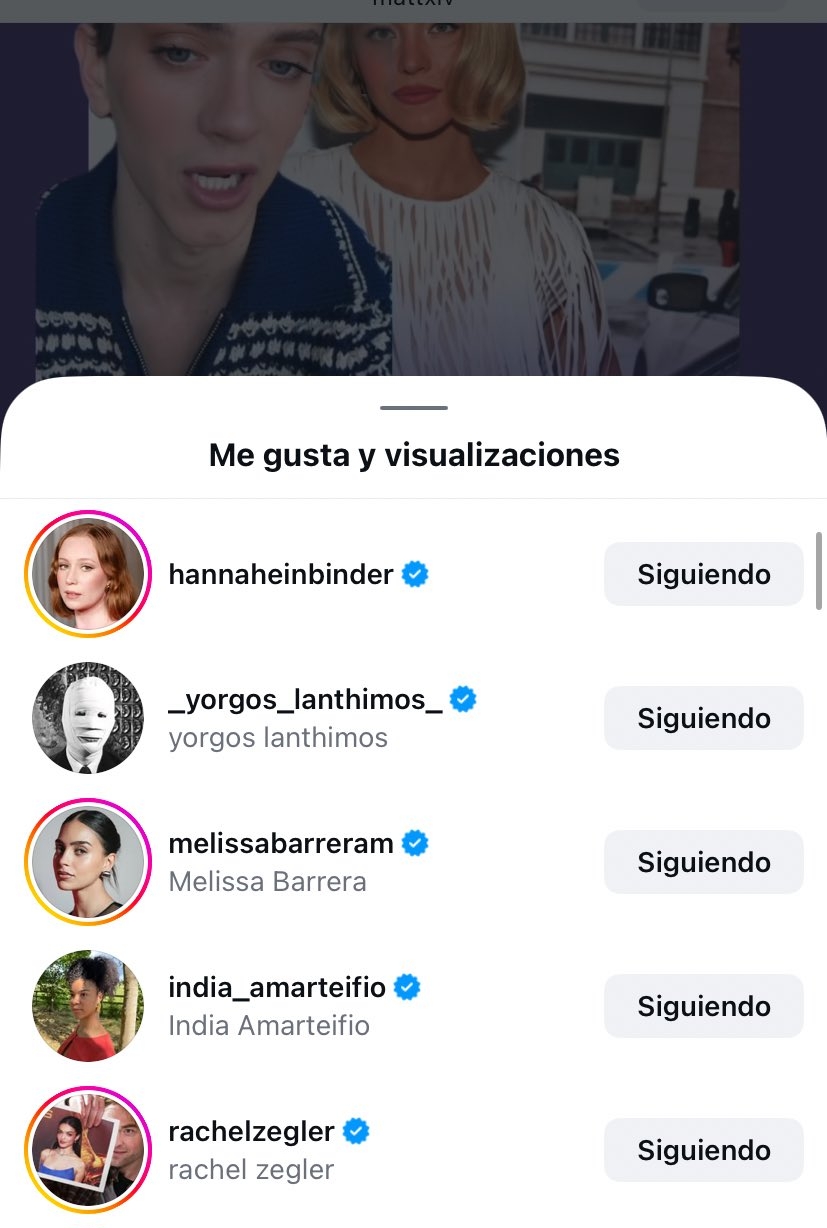View melissabarreram's story from avatar
Viewport: 827px width, 1228px height.
pos(87,862)
